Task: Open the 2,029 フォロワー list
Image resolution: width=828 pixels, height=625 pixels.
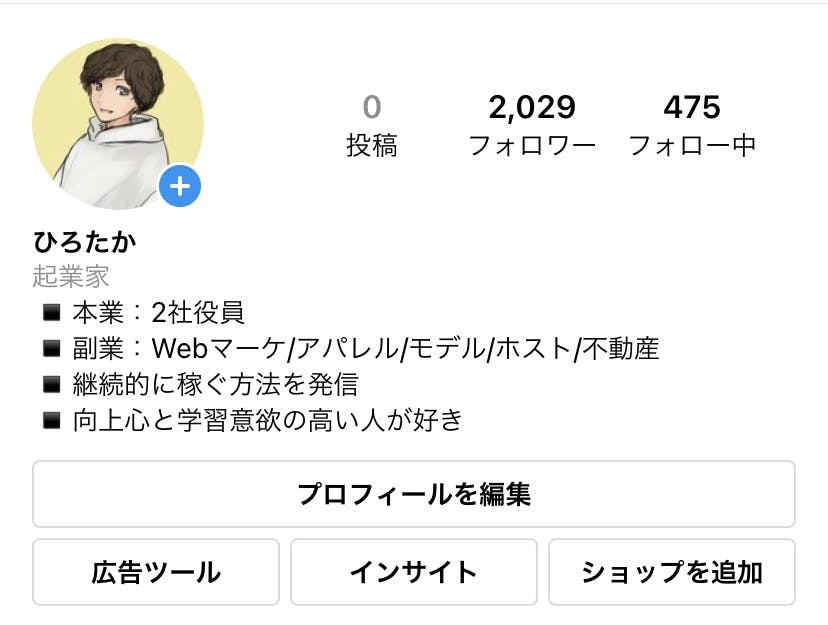Action: click(x=532, y=126)
